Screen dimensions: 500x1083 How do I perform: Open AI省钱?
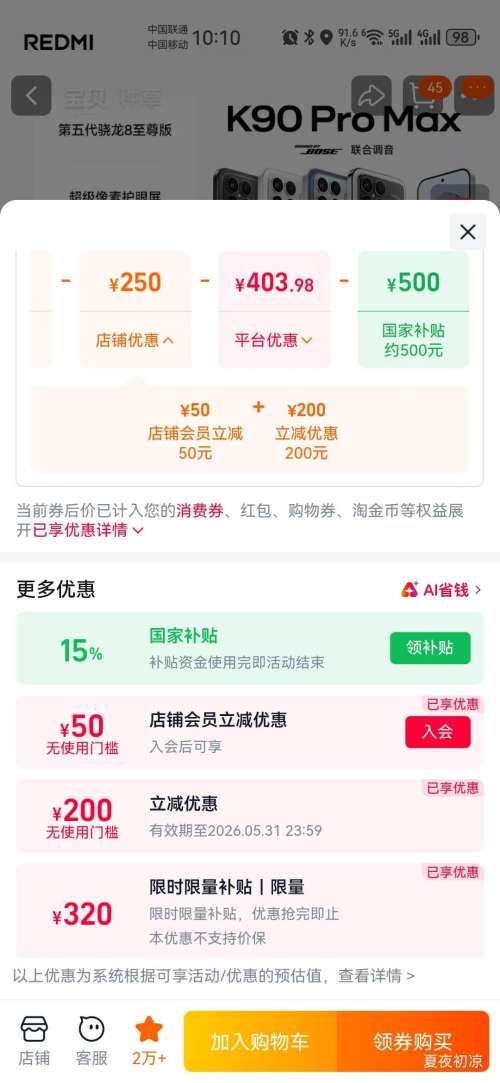click(x=441, y=589)
